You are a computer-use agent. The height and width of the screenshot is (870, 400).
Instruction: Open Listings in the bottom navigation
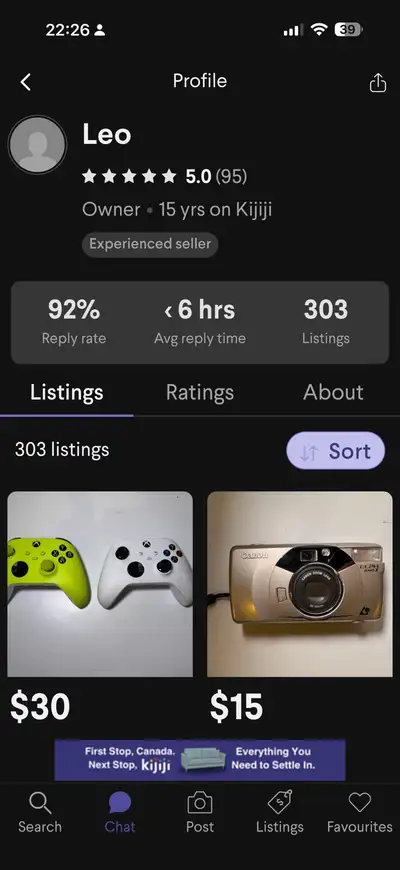tap(280, 813)
